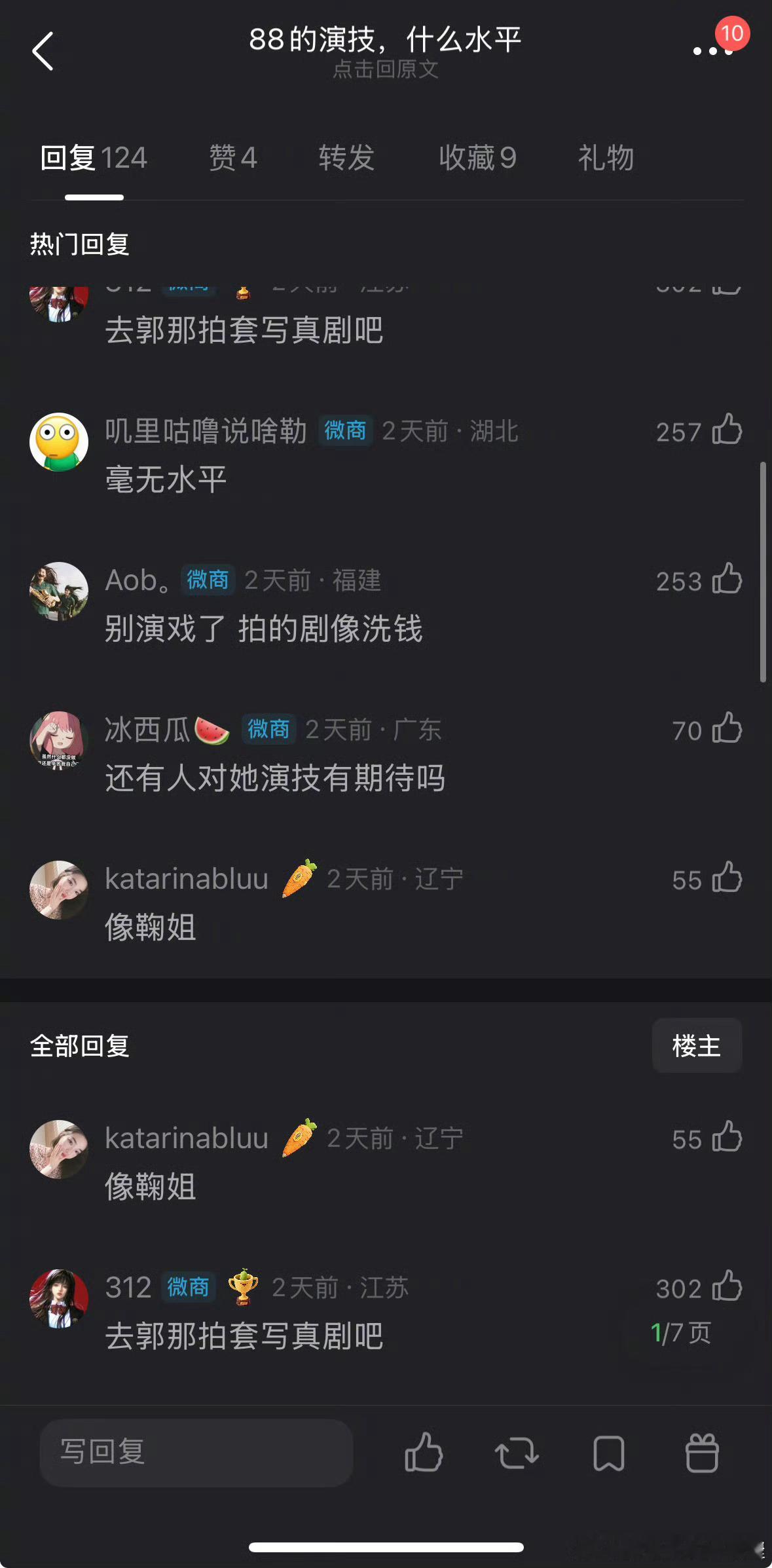The image size is (772, 1568).
Task: Switch to the 礼物 tab
Action: pos(604,157)
